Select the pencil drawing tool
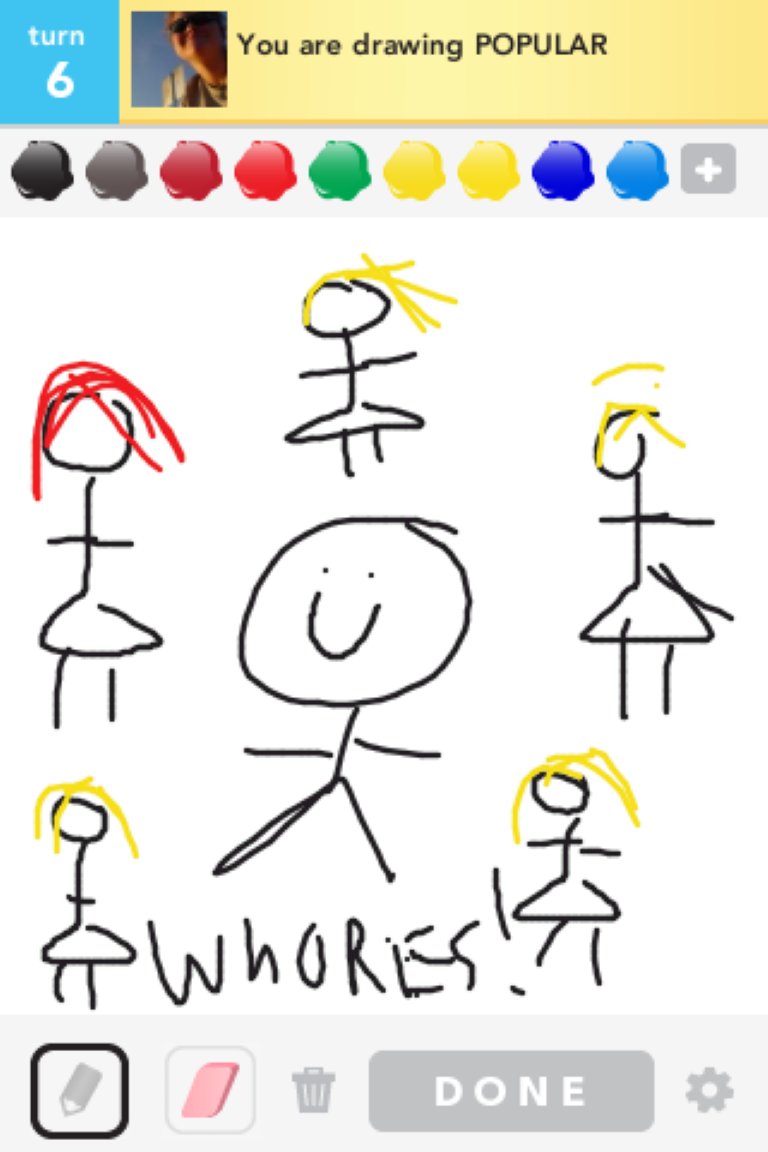Viewport: 768px width, 1152px height. (79, 1091)
